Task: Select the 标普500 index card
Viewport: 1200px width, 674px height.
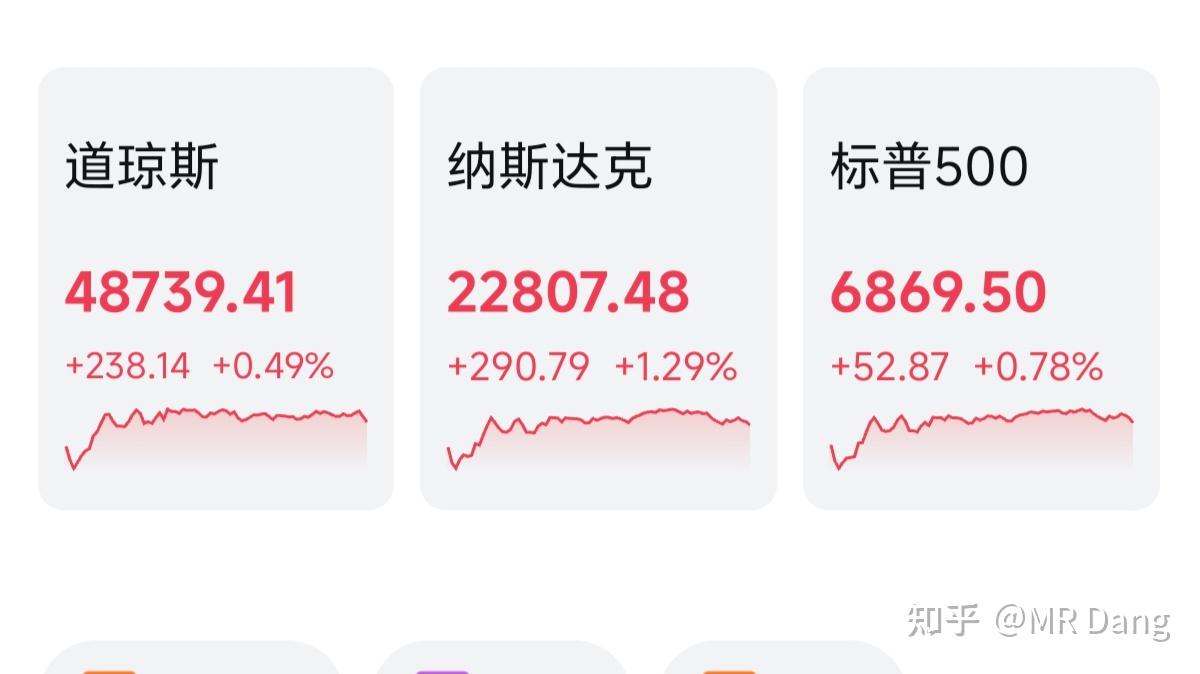Action: pyautogui.click(x=981, y=288)
